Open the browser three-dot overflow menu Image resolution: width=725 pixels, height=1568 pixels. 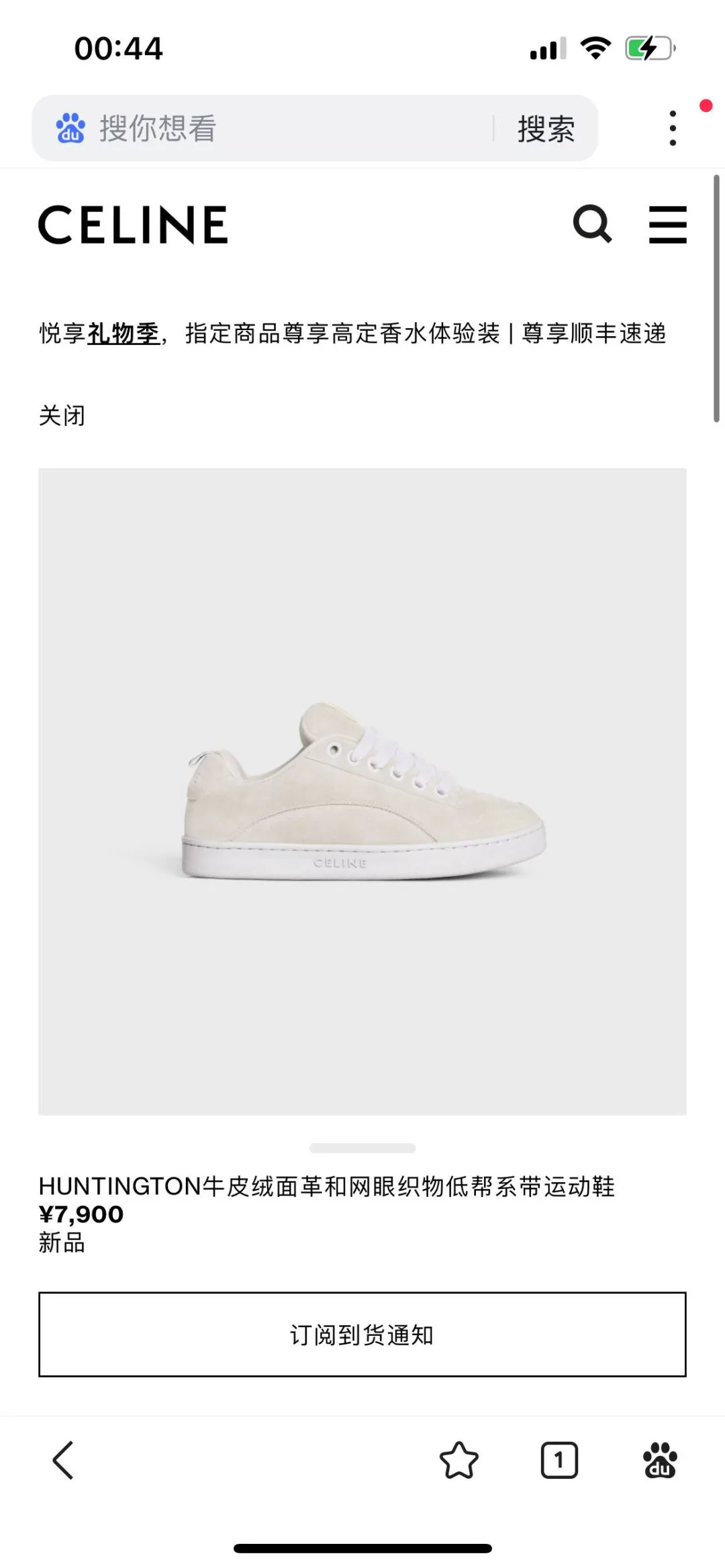point(673,128)
